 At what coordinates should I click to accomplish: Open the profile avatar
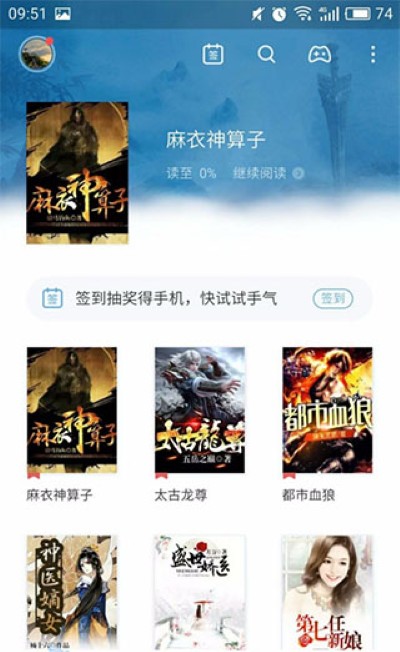click(37, 54)
